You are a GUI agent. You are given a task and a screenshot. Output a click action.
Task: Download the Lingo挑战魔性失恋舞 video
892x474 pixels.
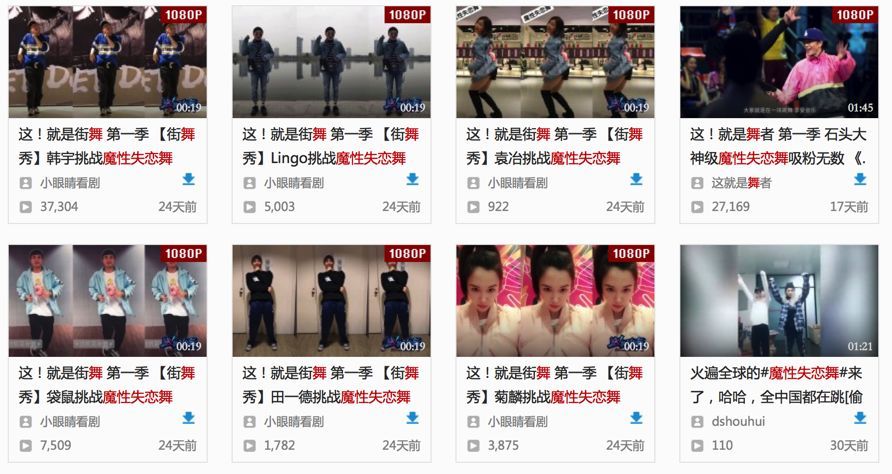click(412, 180)
